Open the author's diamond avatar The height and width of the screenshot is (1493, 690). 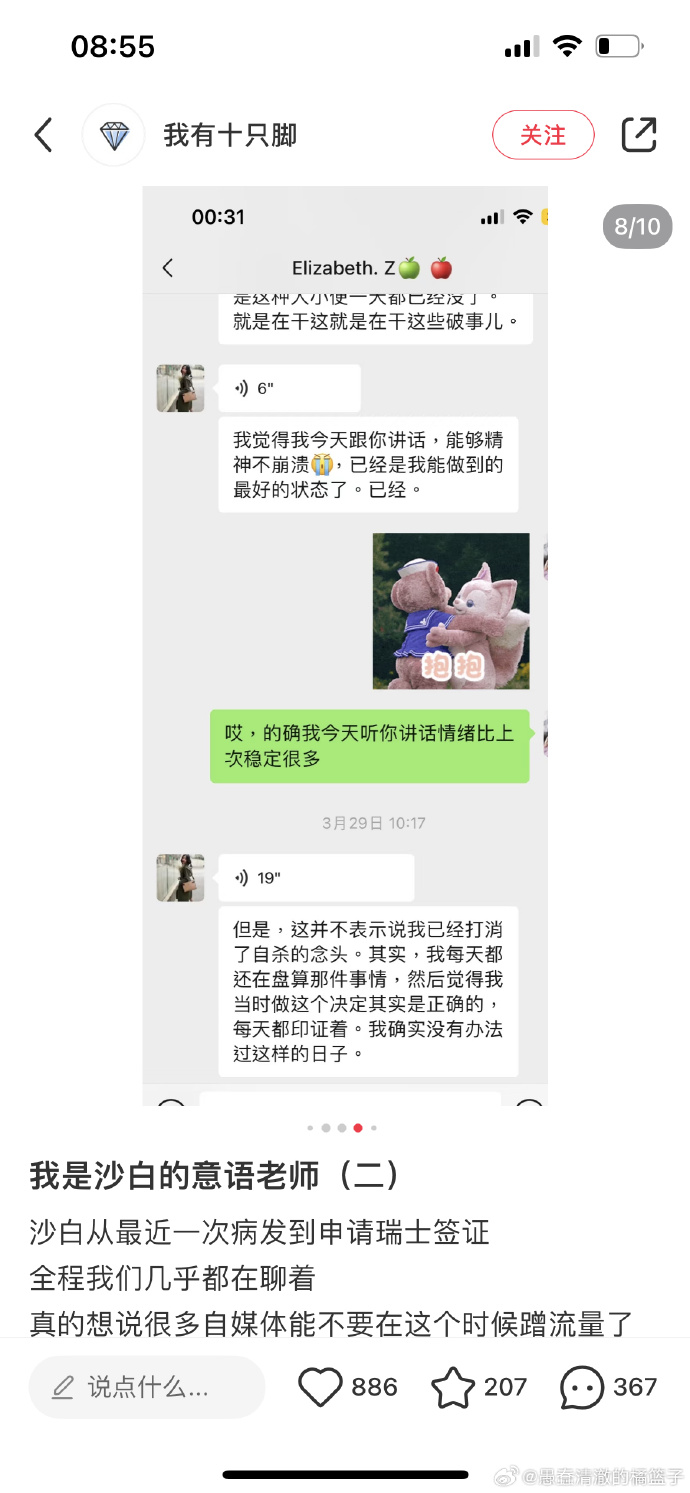pos(114,135)
